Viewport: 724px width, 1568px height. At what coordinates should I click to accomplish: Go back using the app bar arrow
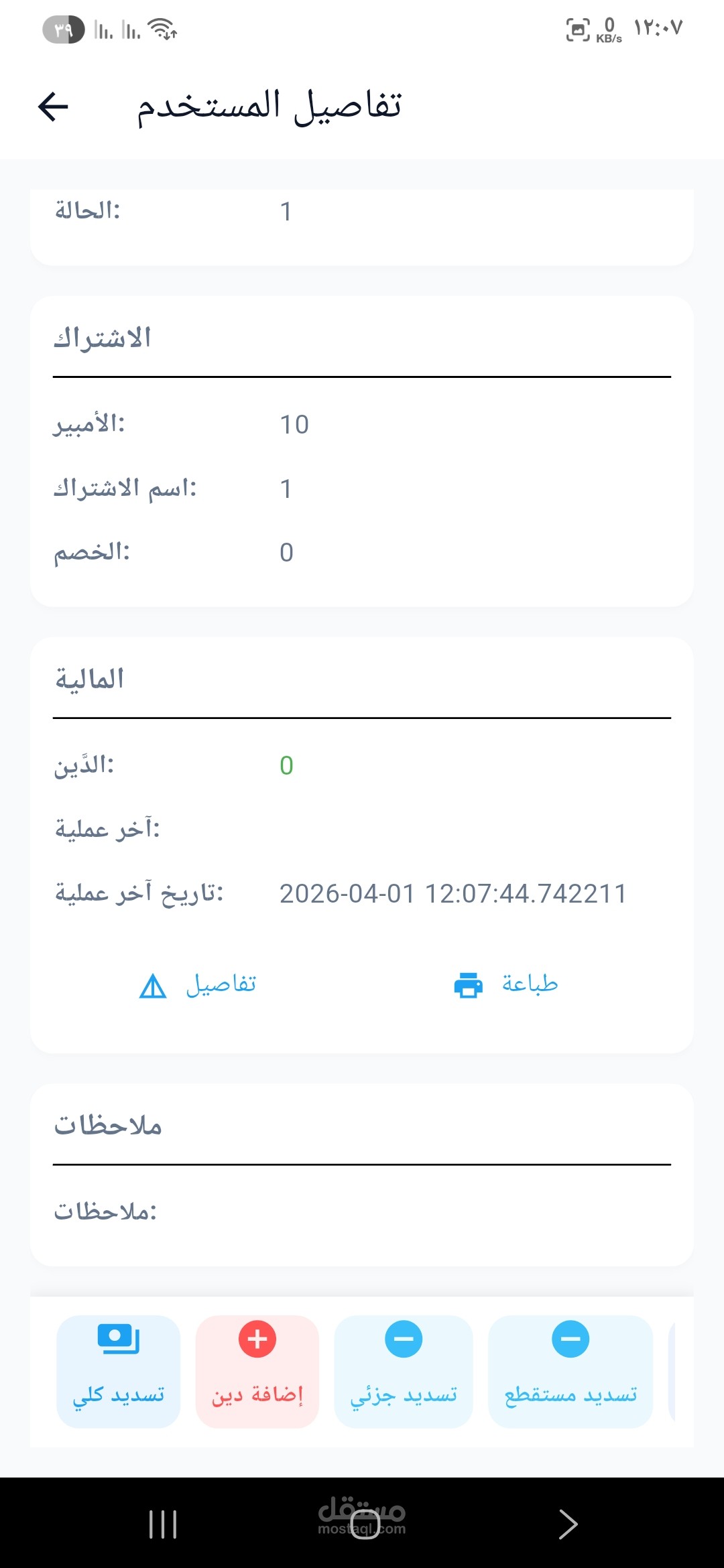point(54,107)
